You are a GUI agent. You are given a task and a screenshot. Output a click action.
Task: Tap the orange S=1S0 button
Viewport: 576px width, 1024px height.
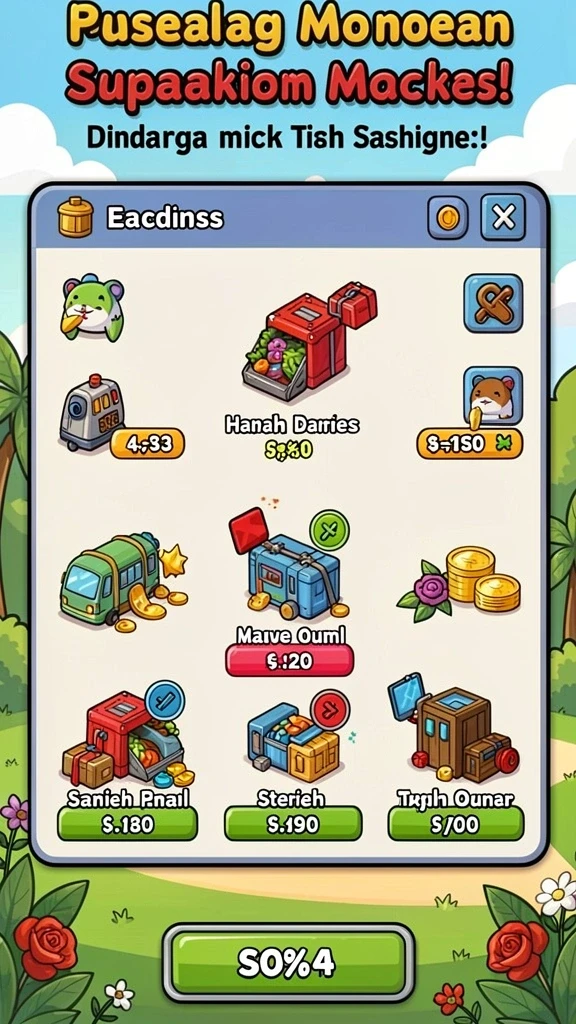click(470, 443)
